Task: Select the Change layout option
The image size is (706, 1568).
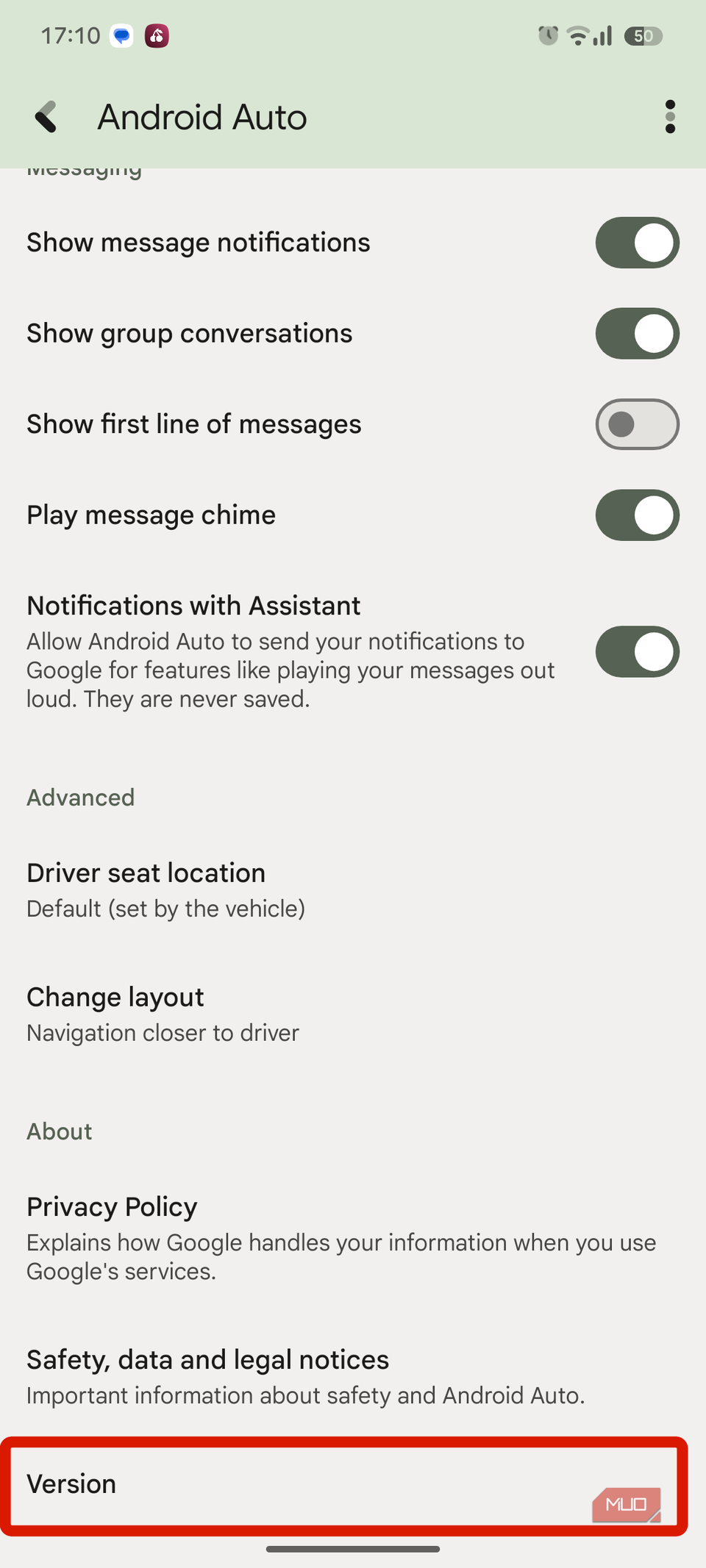Action: (x=294, y=1014)
